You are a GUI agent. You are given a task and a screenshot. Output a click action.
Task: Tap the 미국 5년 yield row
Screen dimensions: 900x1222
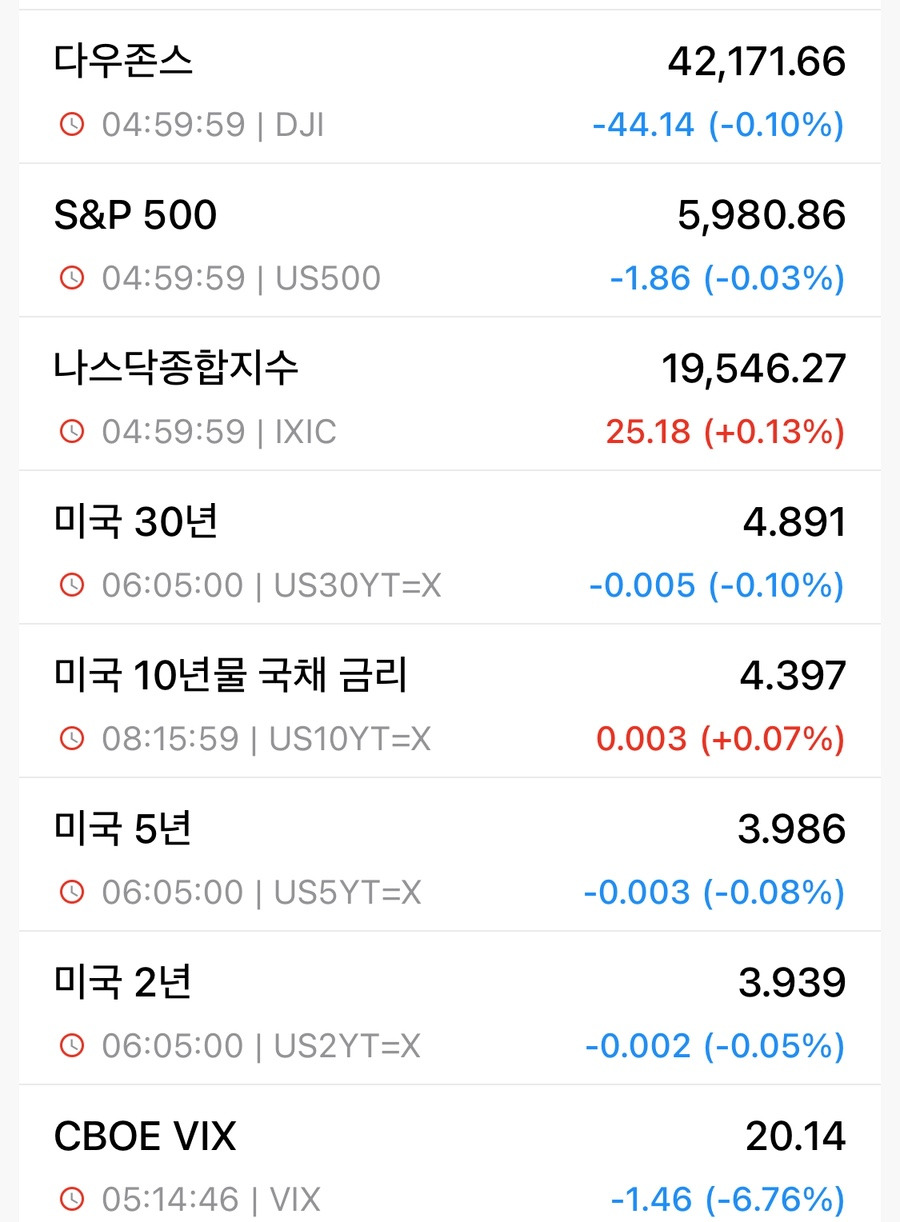pos(449,854)
